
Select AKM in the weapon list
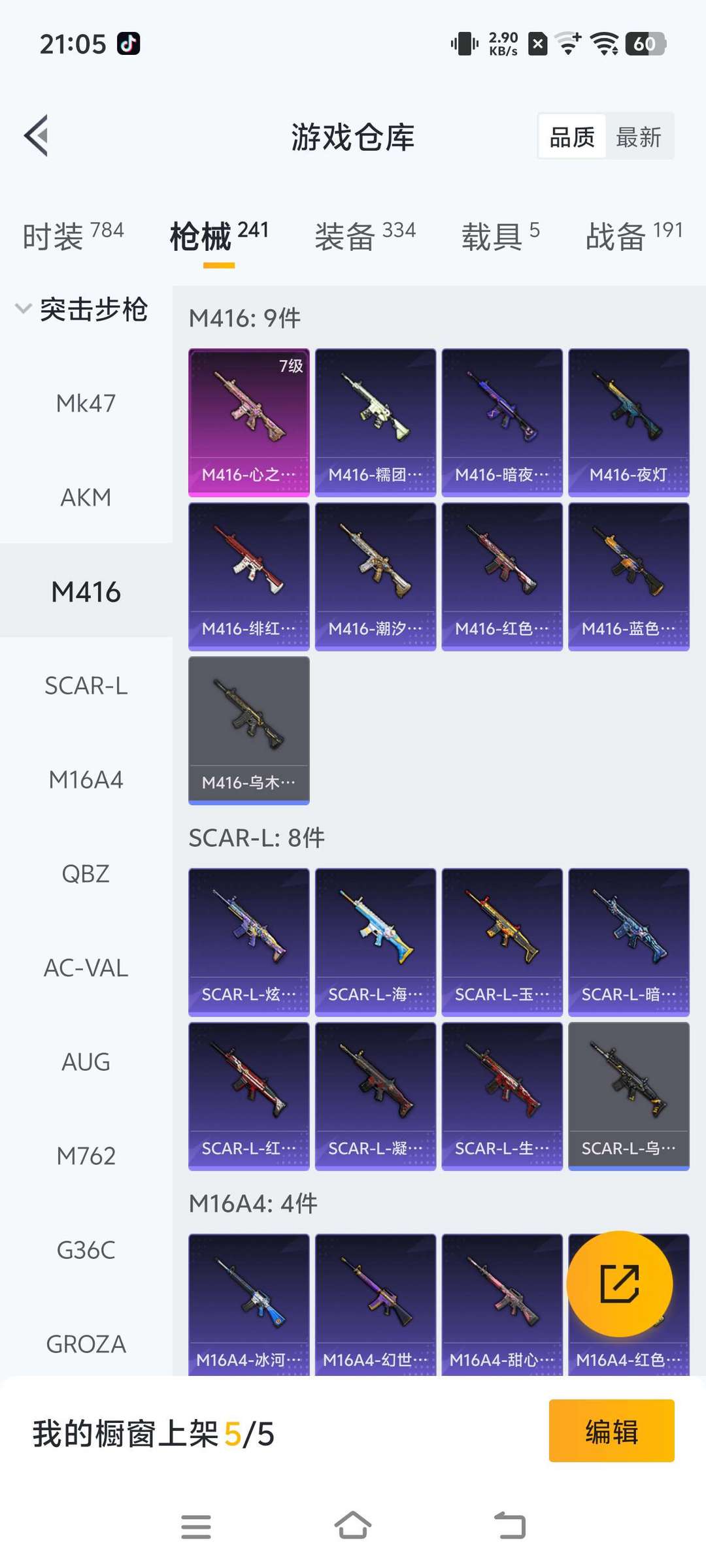[86, 497]
